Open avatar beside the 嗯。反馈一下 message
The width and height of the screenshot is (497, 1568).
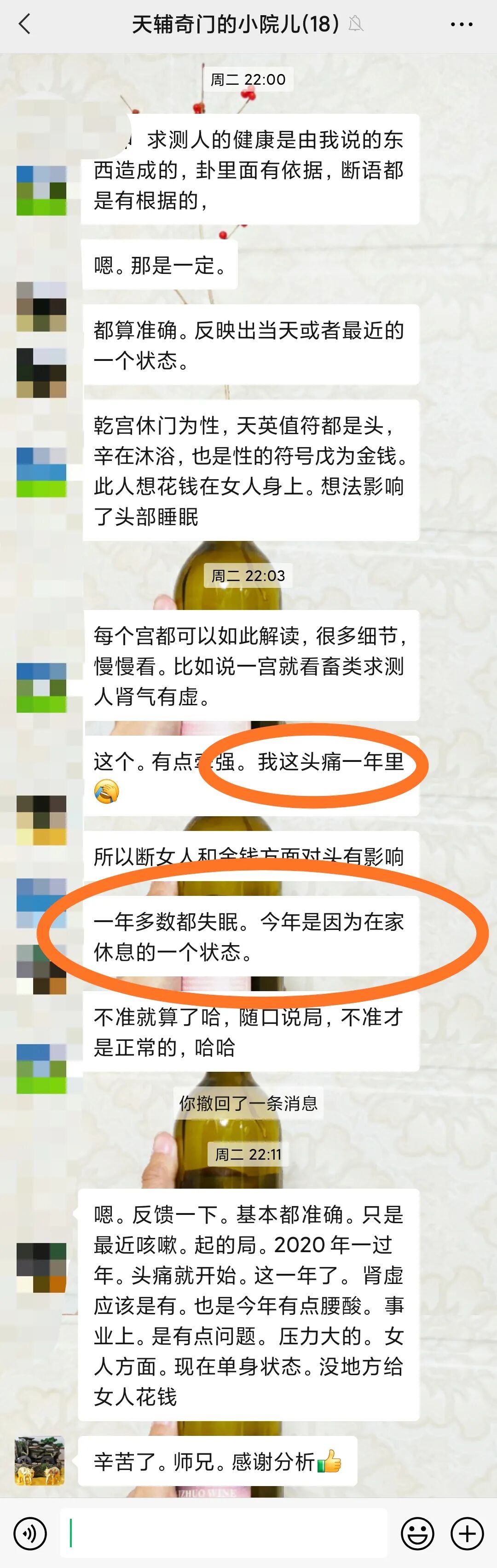click(x=41, y=1267)
